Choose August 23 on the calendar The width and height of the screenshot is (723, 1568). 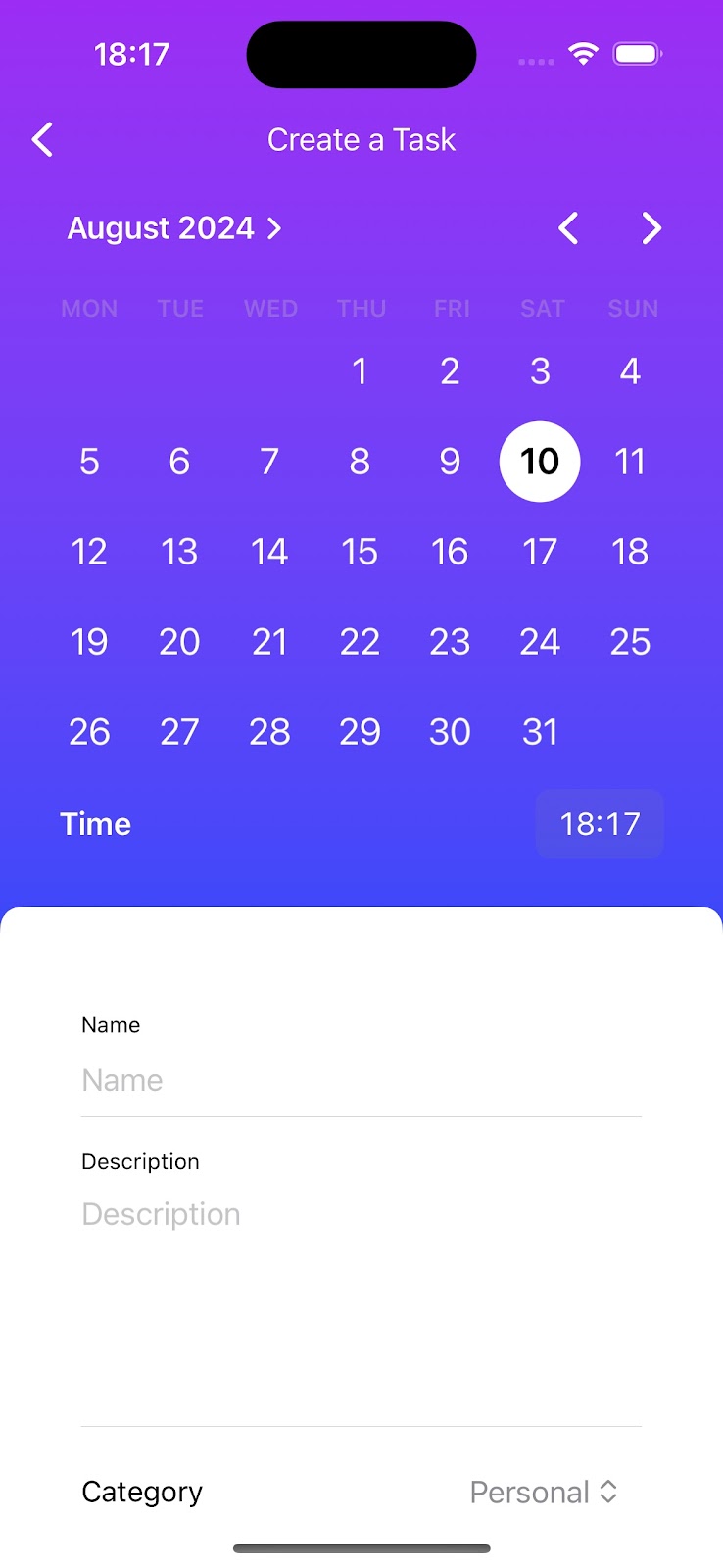pos(450,642)
